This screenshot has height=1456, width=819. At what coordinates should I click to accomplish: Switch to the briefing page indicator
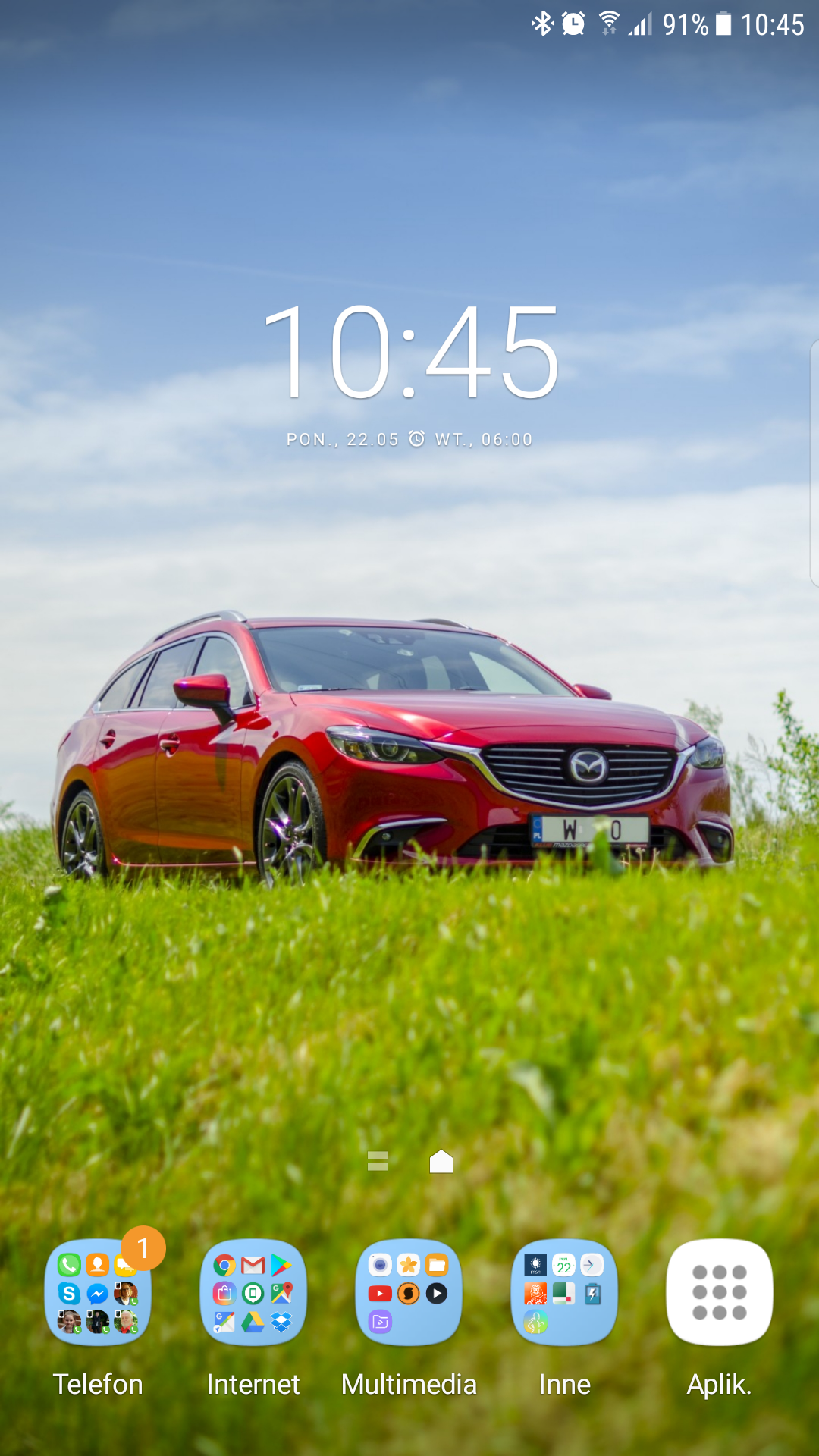pyautogui.click(x=378, y=1161)
